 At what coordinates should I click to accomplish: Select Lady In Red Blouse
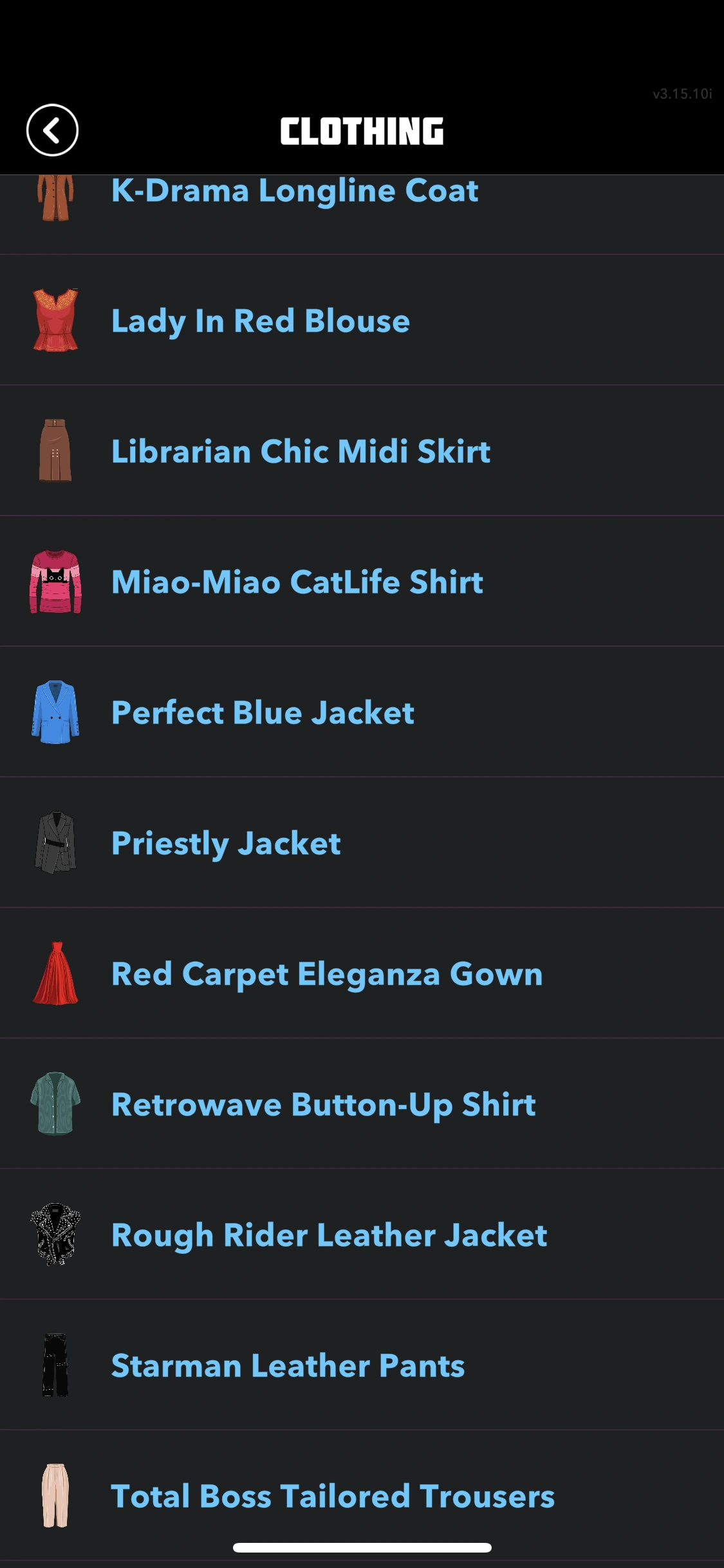(x=260, y=321)
